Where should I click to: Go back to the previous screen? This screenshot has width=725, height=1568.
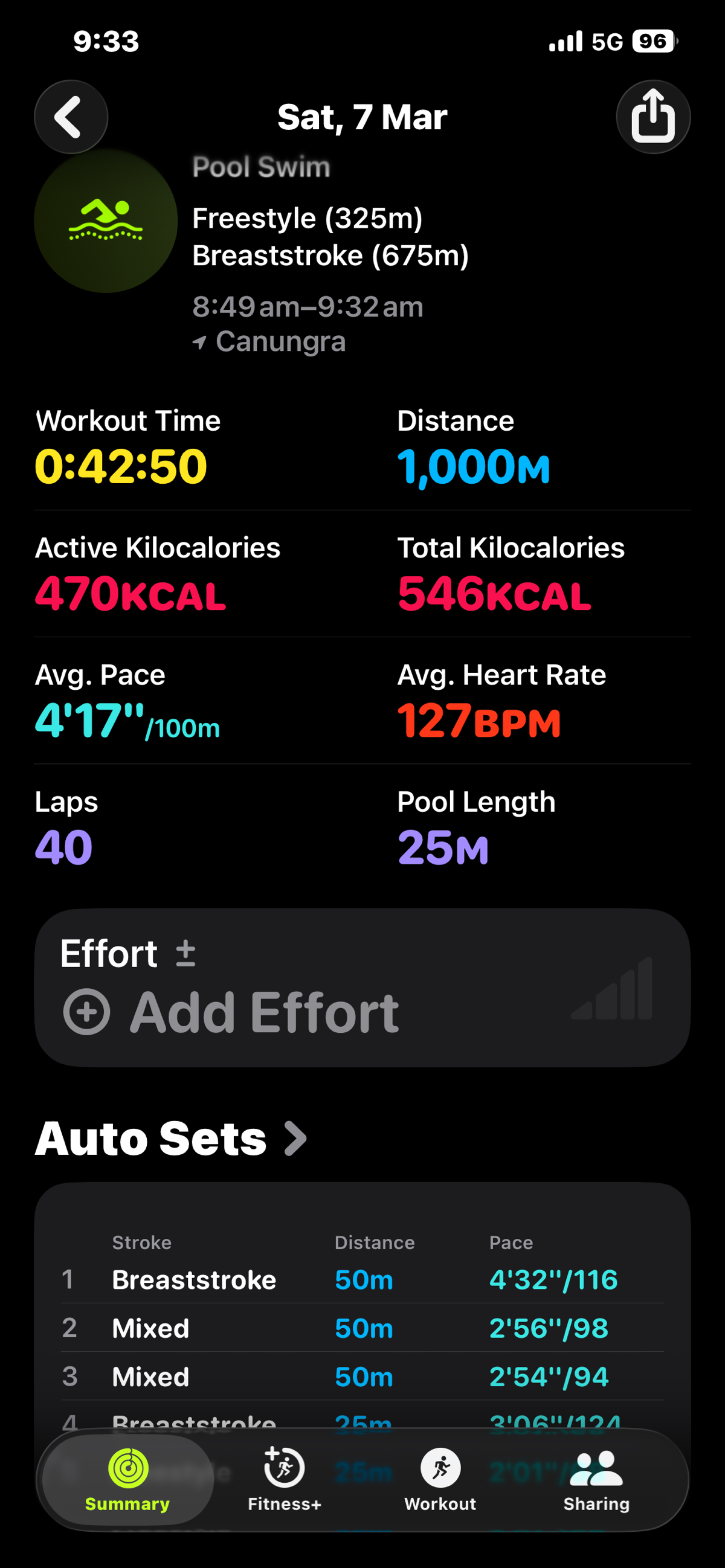[71, 116]
